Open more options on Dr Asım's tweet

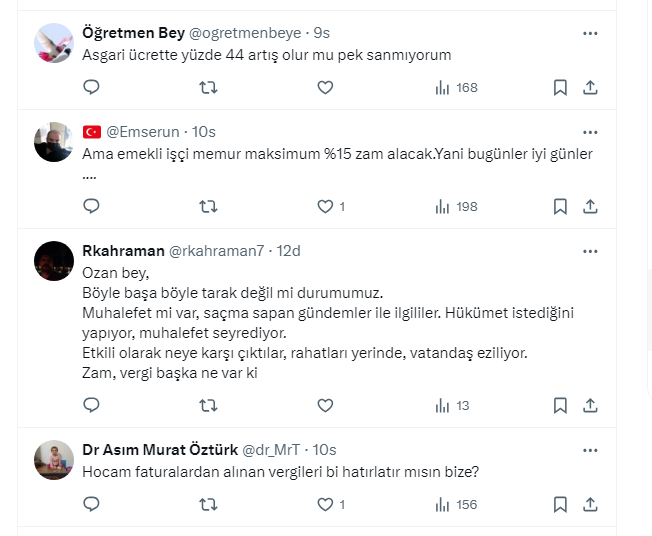coord(590,449)
